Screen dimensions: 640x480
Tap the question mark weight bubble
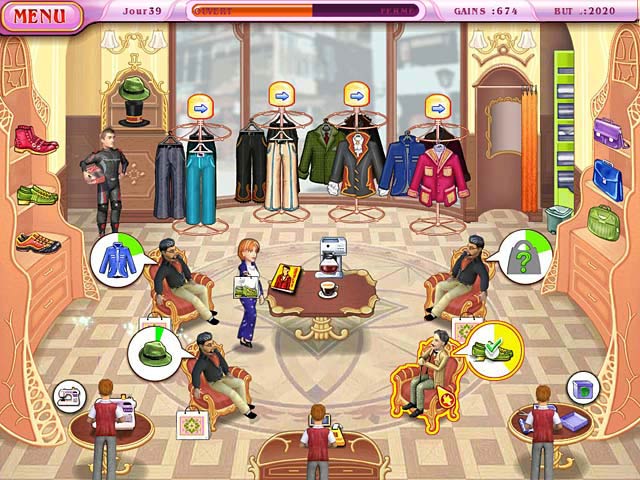525,257
